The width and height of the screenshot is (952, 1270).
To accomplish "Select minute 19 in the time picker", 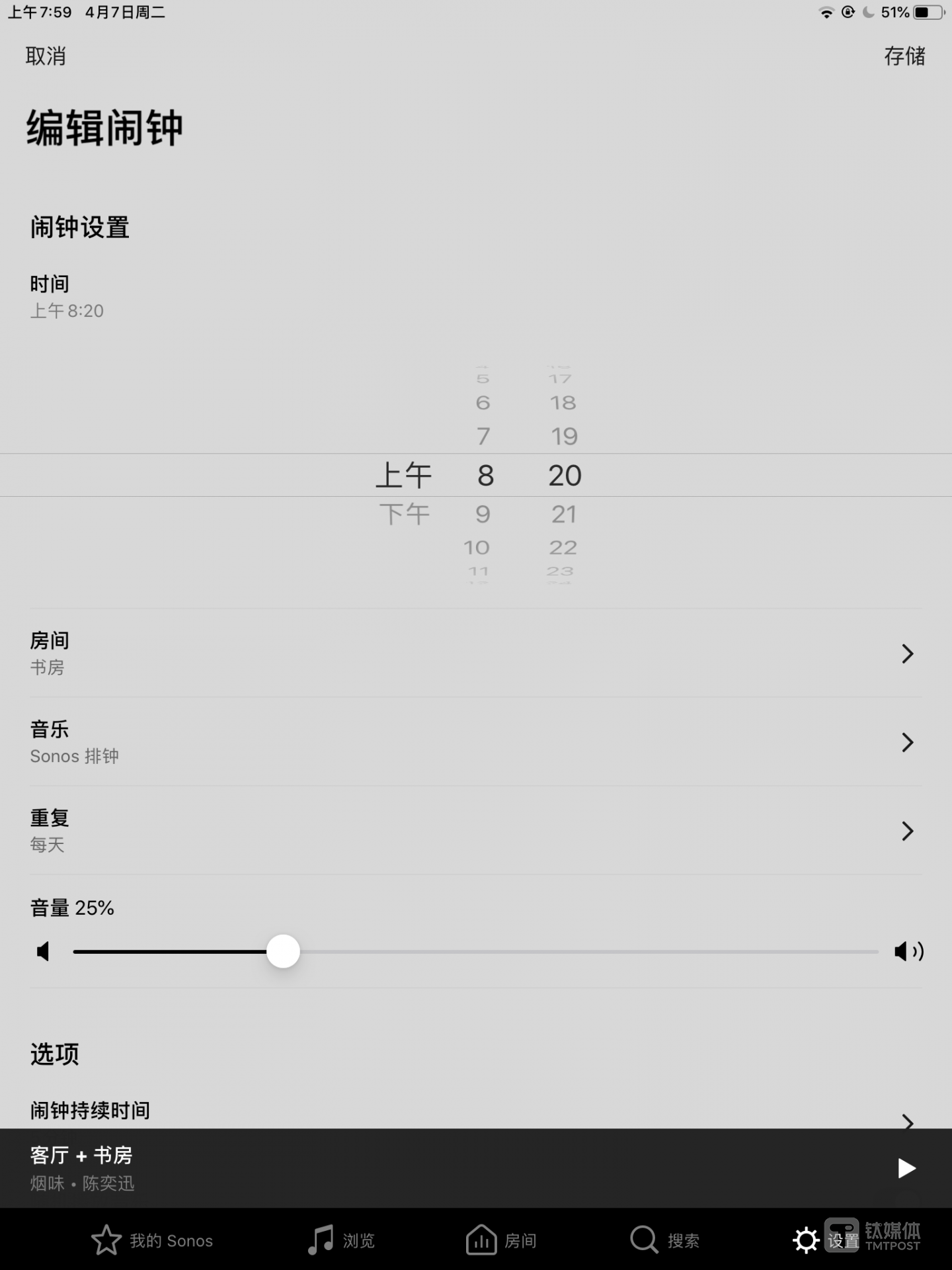I will 564,437.
